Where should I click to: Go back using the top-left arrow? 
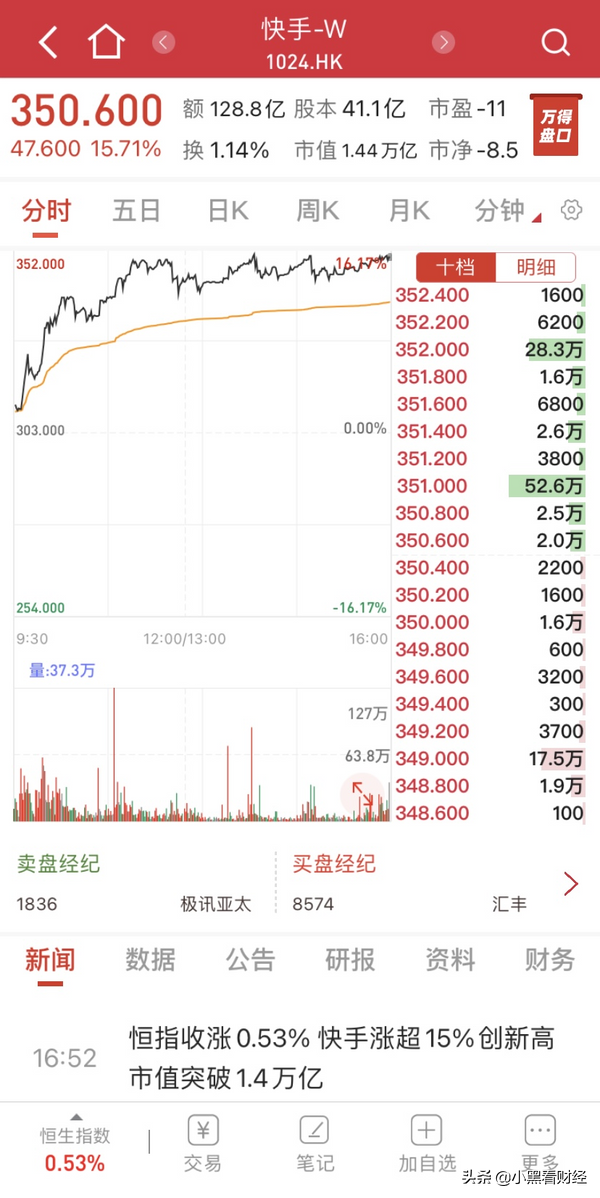[47, 42]
